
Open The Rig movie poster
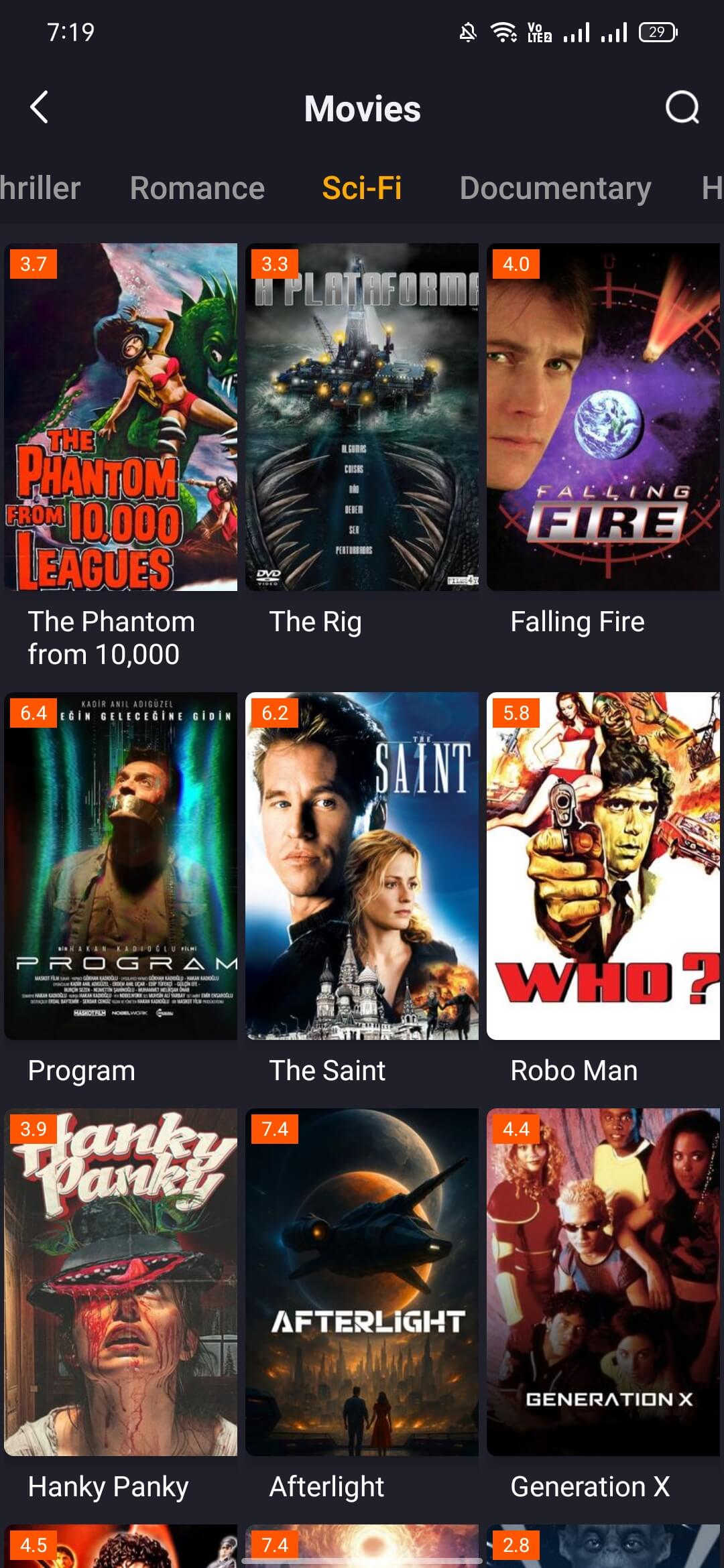pyautogui.click(x=362, y=417)
